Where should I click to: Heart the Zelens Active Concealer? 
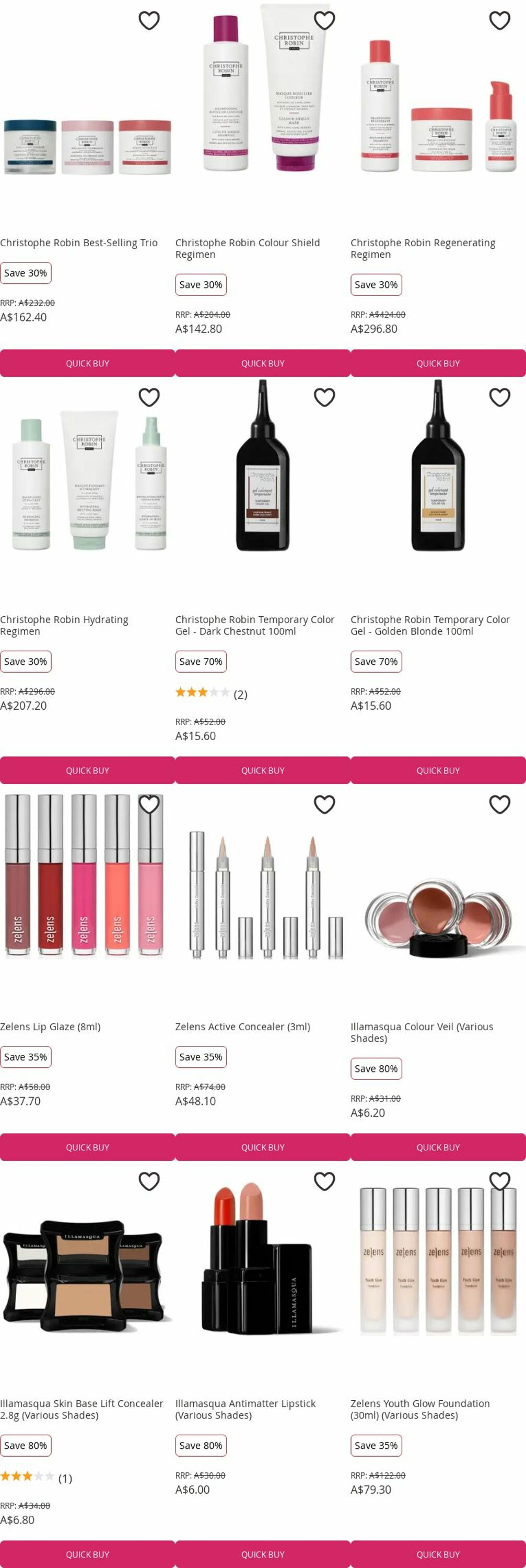pyautogui.click(x=324, y=805)
